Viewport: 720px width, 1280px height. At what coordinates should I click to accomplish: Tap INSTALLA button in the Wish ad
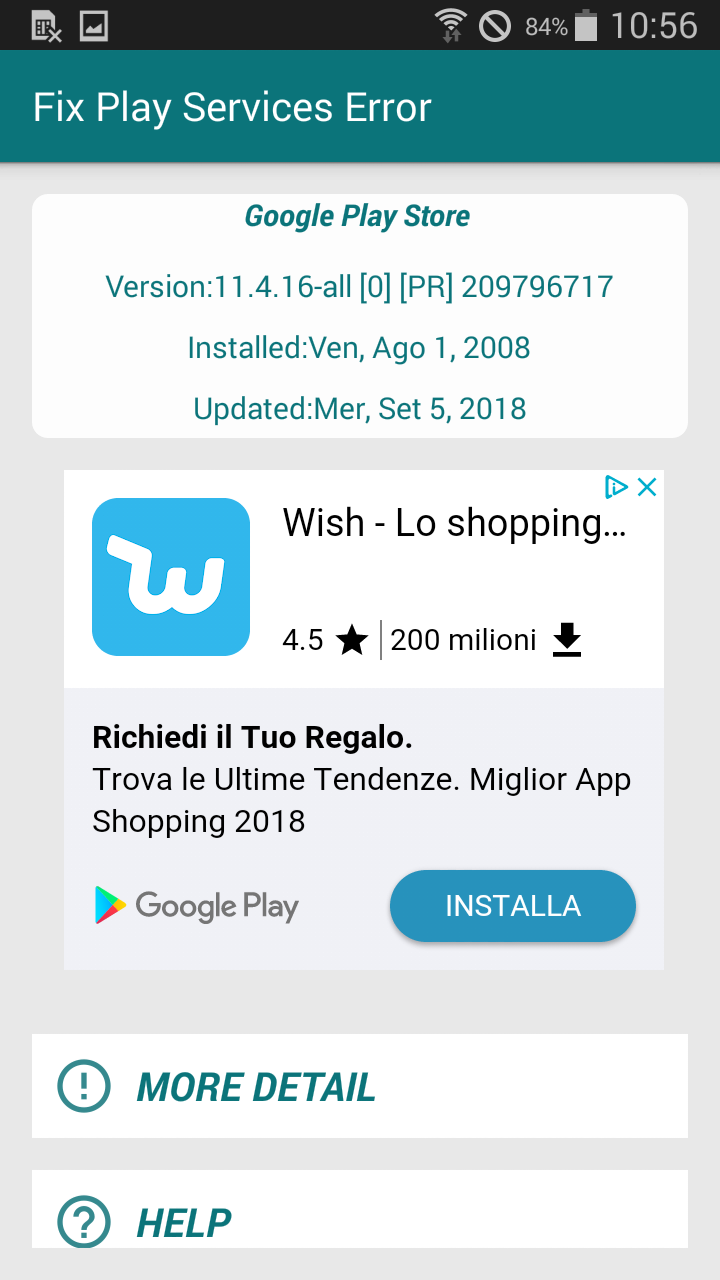pos(512,906)
